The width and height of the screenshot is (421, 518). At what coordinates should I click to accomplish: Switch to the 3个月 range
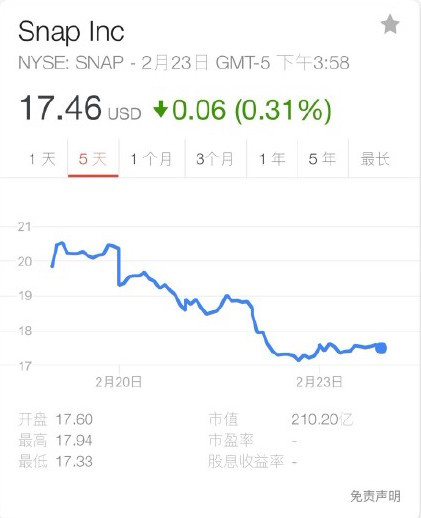point(215,159)
